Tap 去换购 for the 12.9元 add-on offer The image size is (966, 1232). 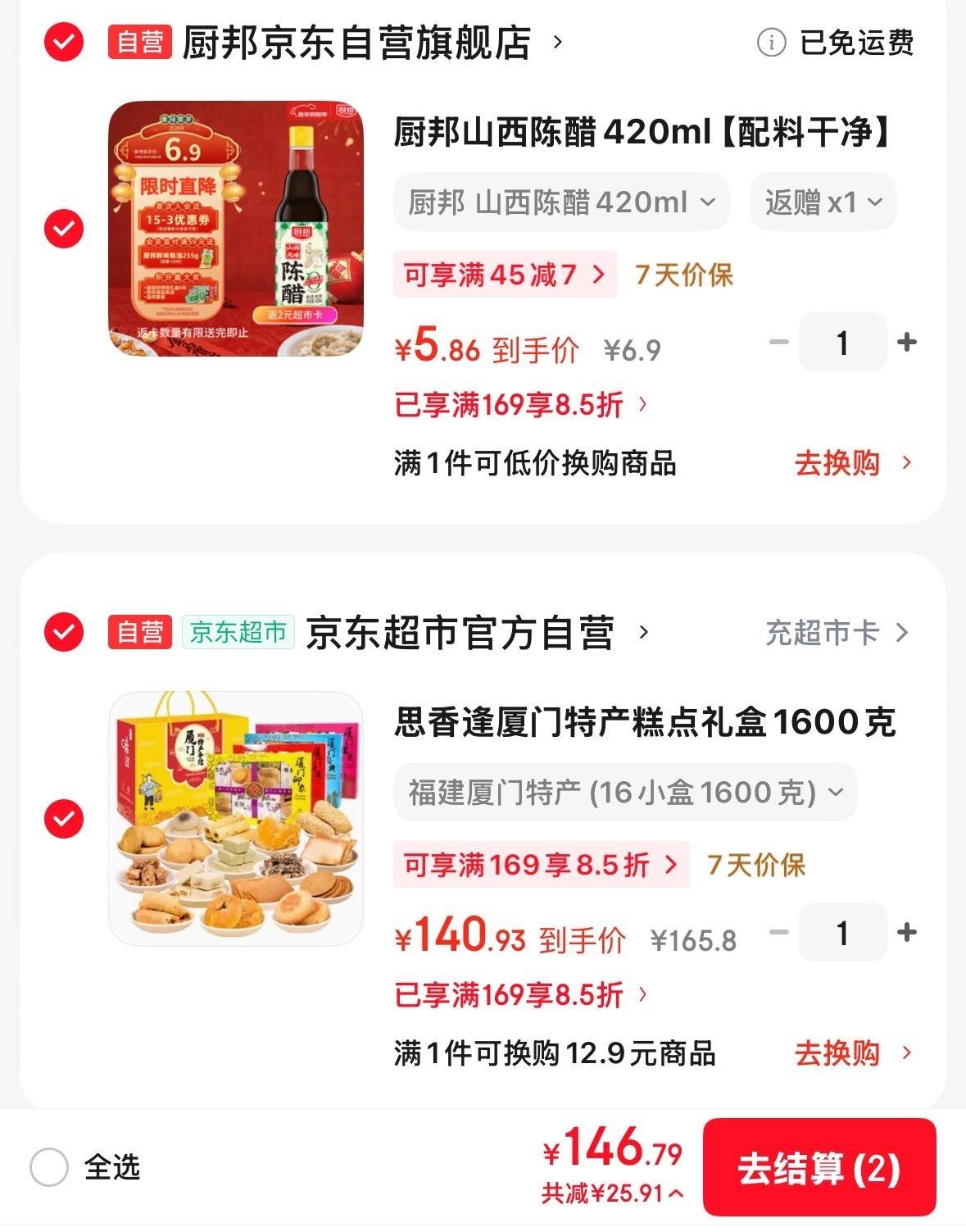point(852,1053)
